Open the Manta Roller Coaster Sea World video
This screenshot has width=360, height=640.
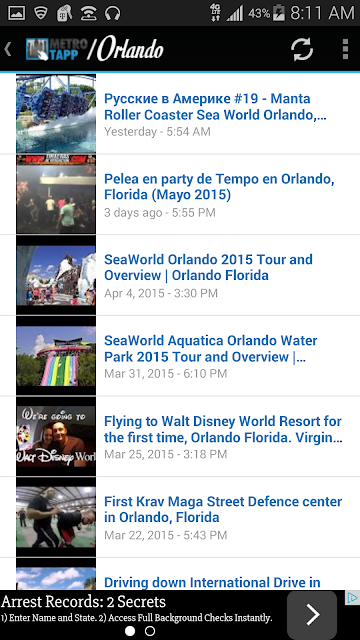click(180, 113)
